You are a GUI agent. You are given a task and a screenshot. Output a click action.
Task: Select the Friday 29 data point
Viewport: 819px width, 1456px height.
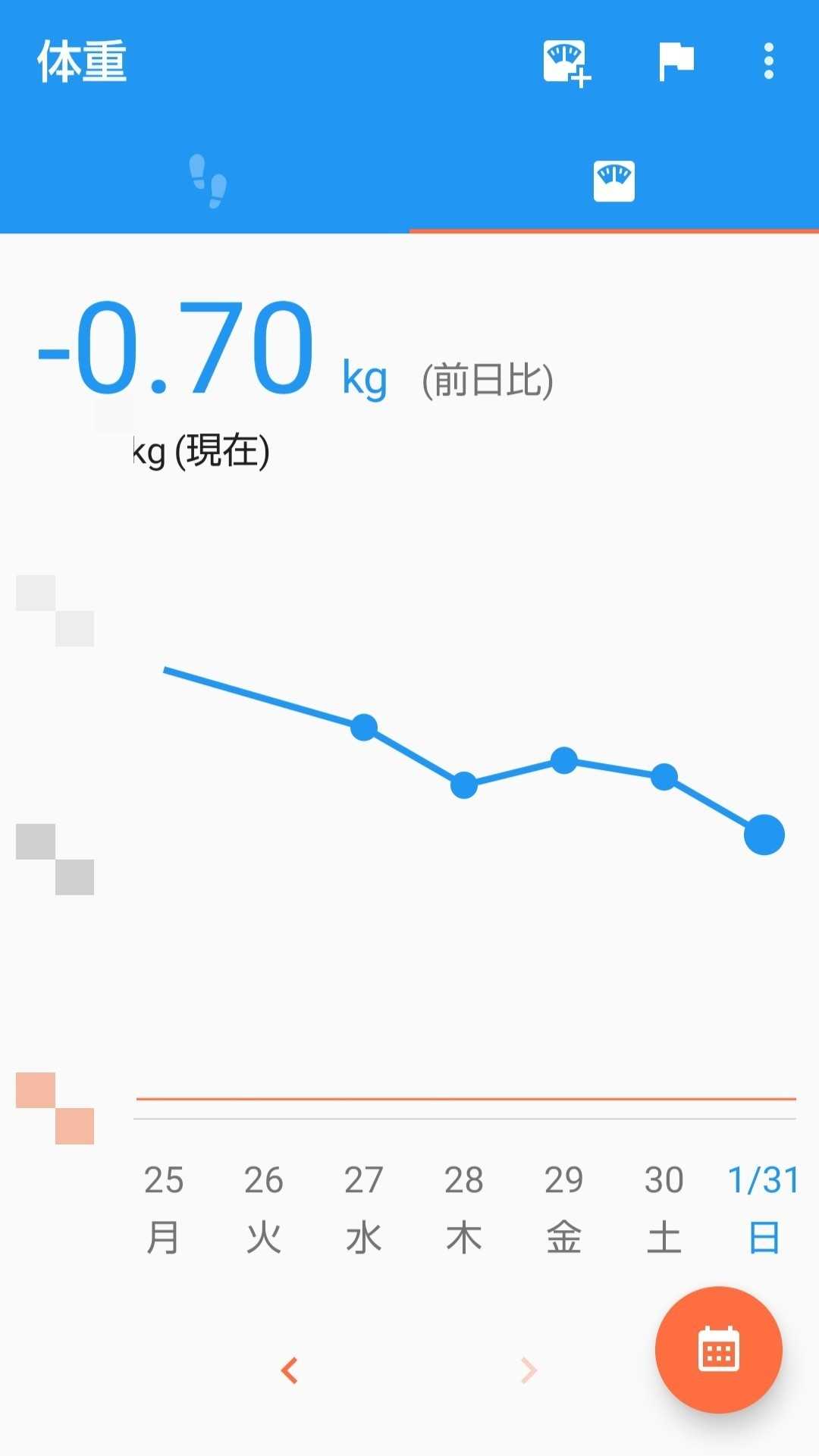tap(564, 760)
